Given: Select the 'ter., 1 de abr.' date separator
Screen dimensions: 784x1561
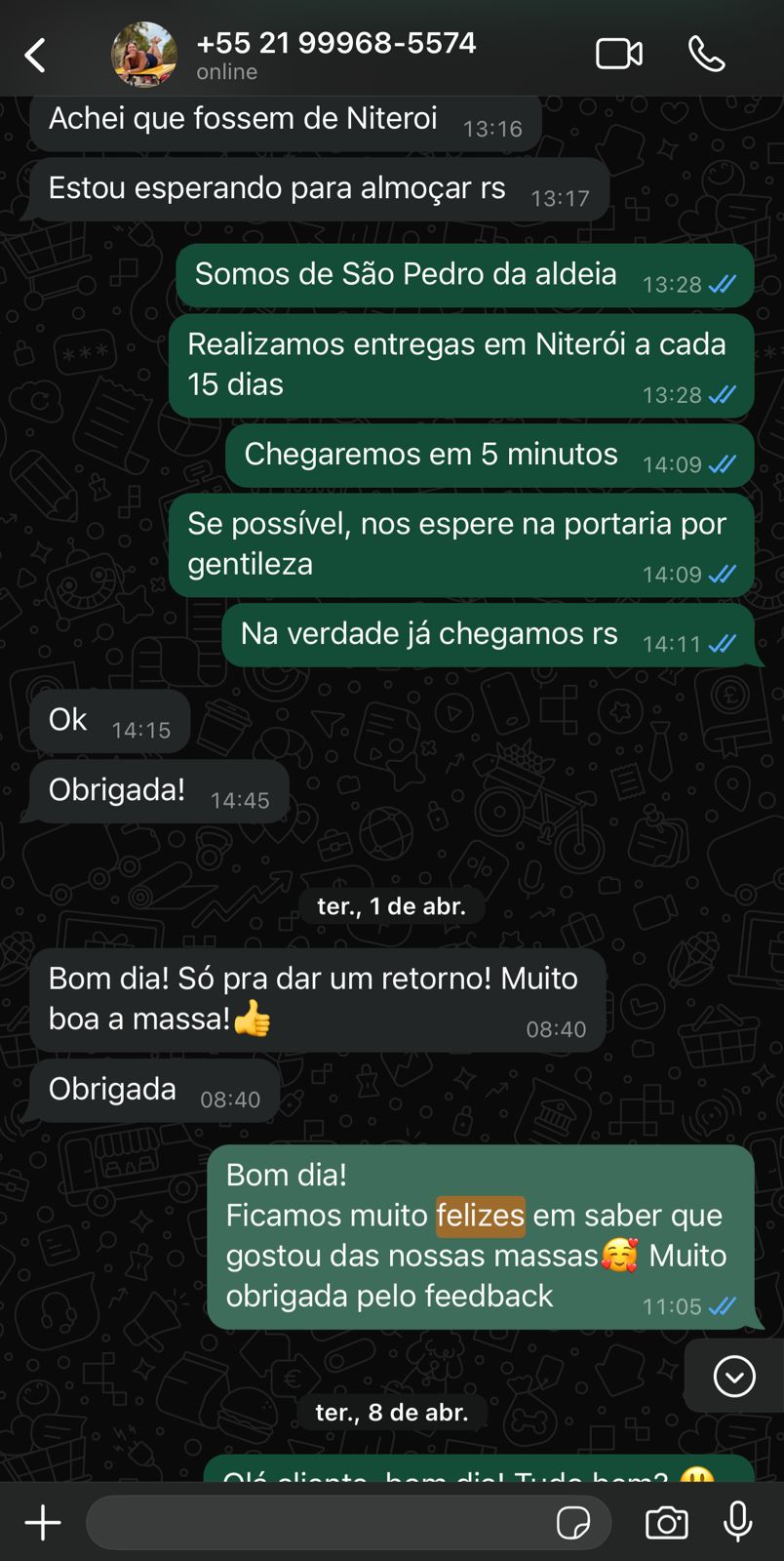Looking at the screenshot, I should coord(392,904).
